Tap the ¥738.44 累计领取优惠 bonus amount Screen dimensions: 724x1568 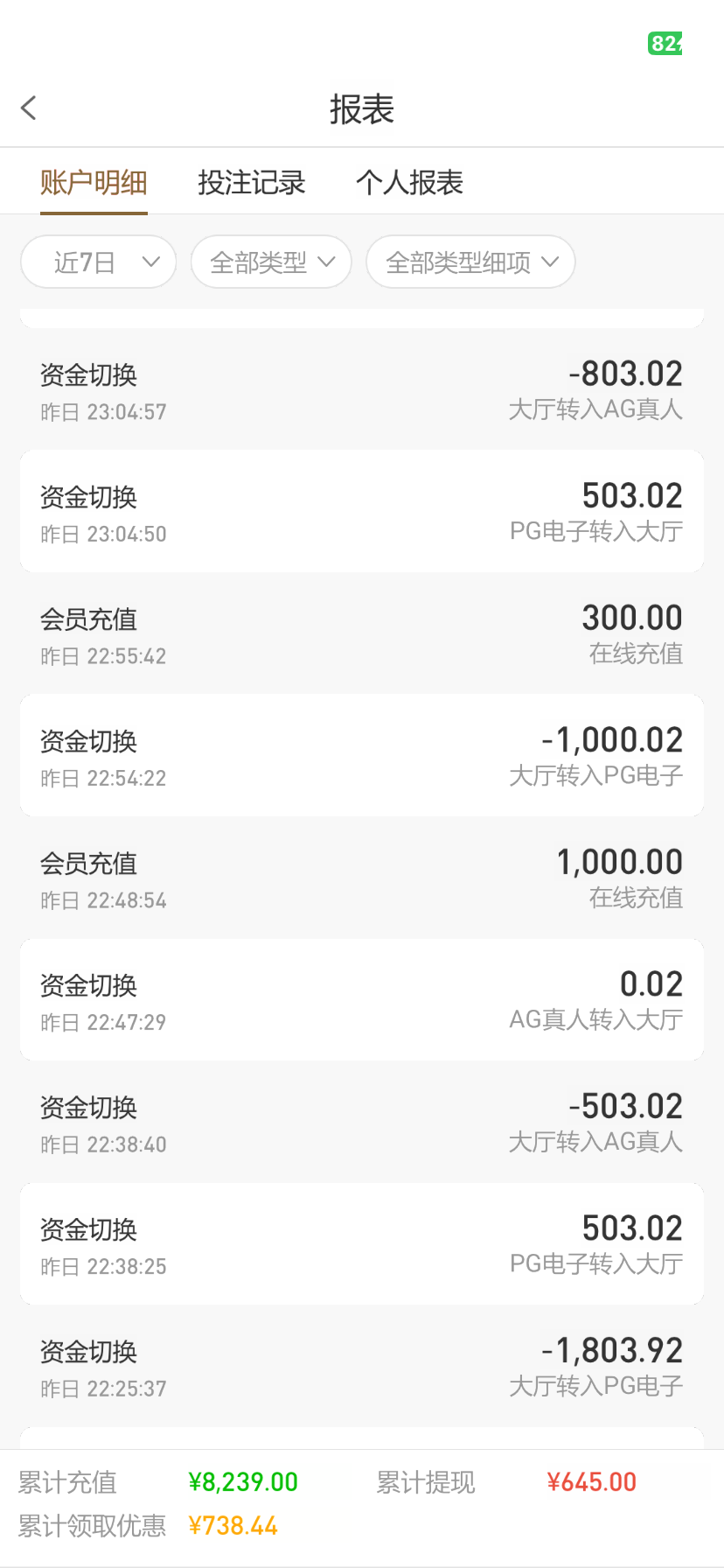coord(233,1526)
